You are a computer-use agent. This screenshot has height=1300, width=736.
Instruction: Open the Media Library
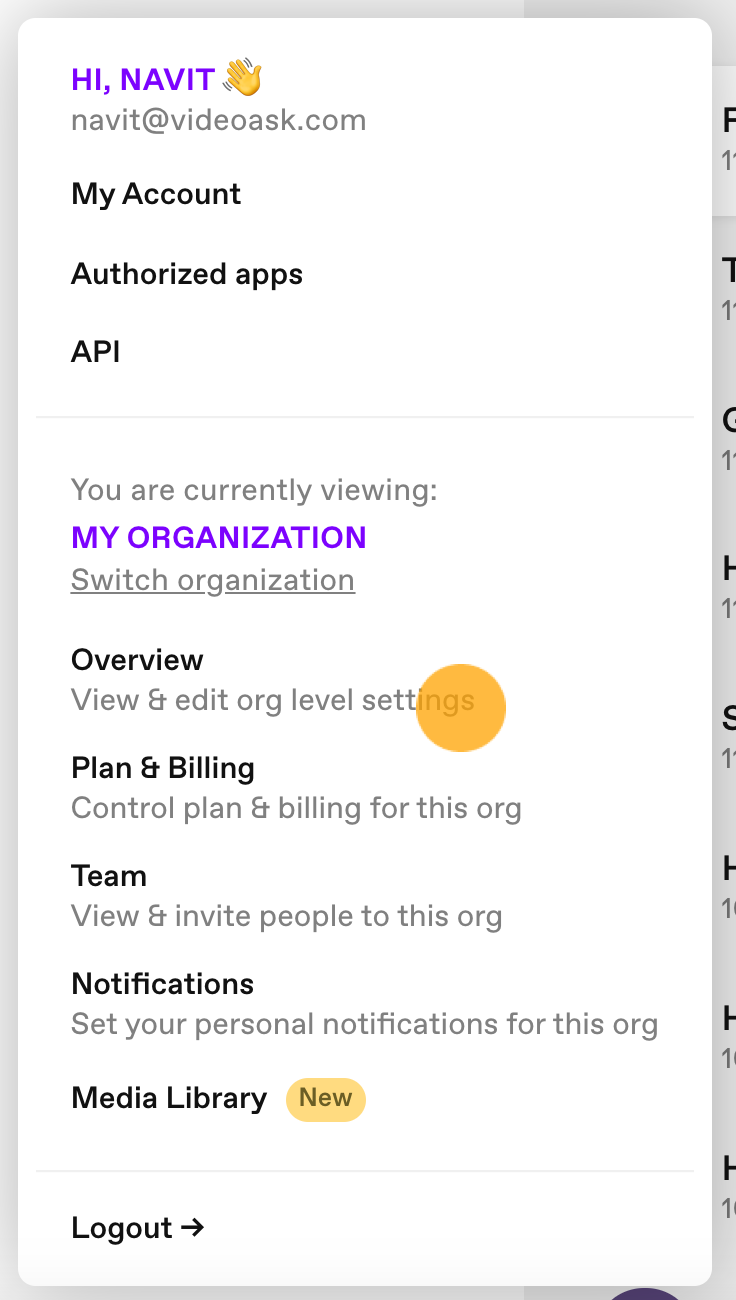coord(169,1098)
